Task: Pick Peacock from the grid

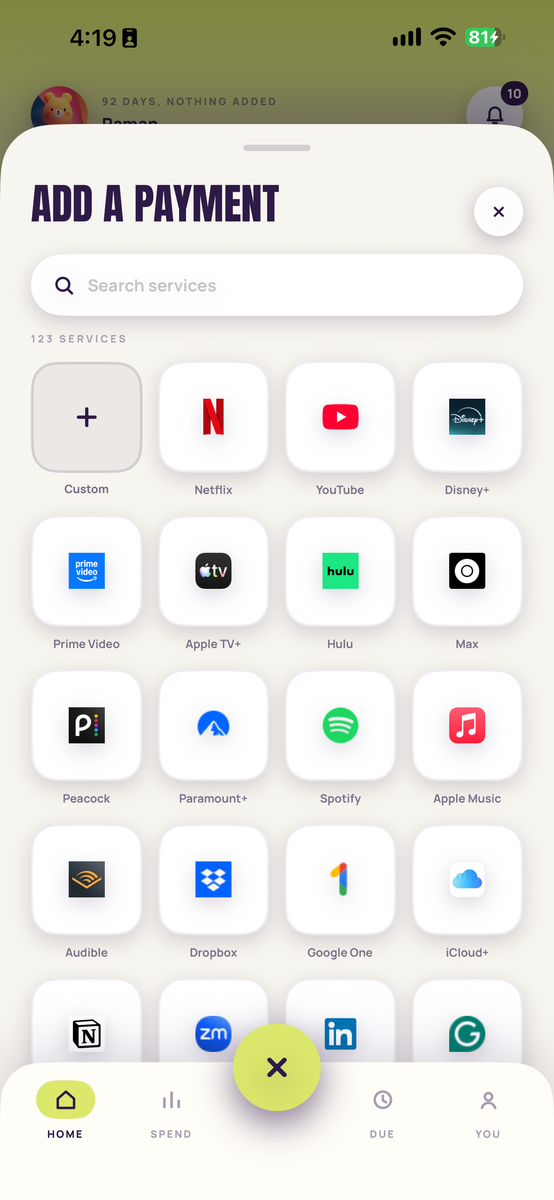Action: tap(87, 725)
